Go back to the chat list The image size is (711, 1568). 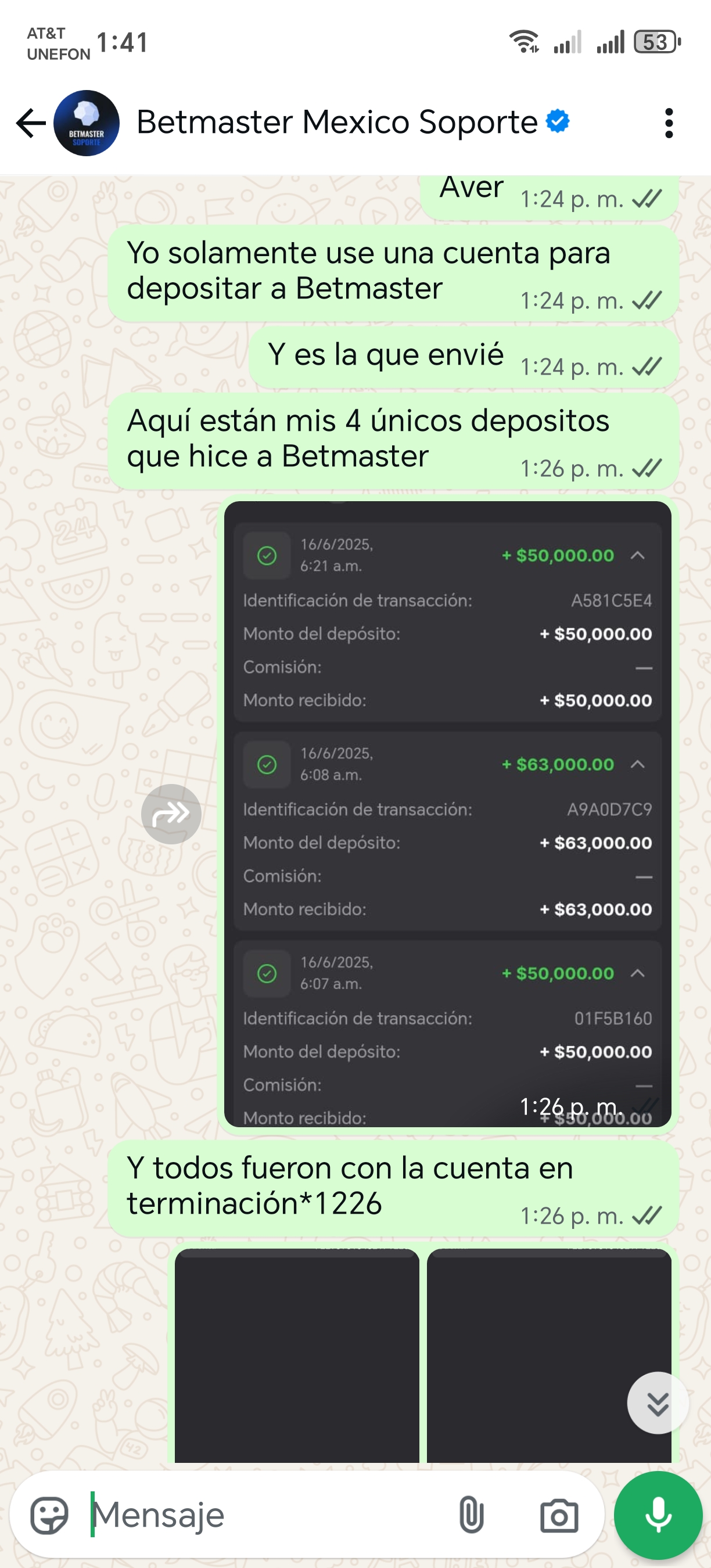[x=30, y=123]
